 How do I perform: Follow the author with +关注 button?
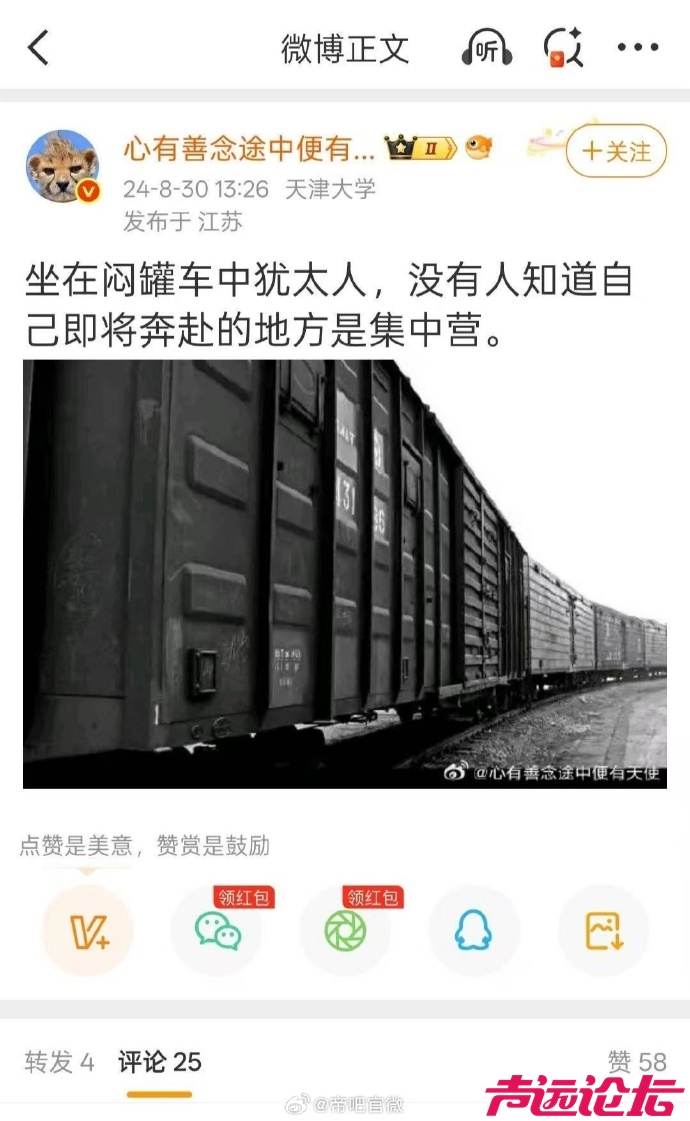click(616, 151)
